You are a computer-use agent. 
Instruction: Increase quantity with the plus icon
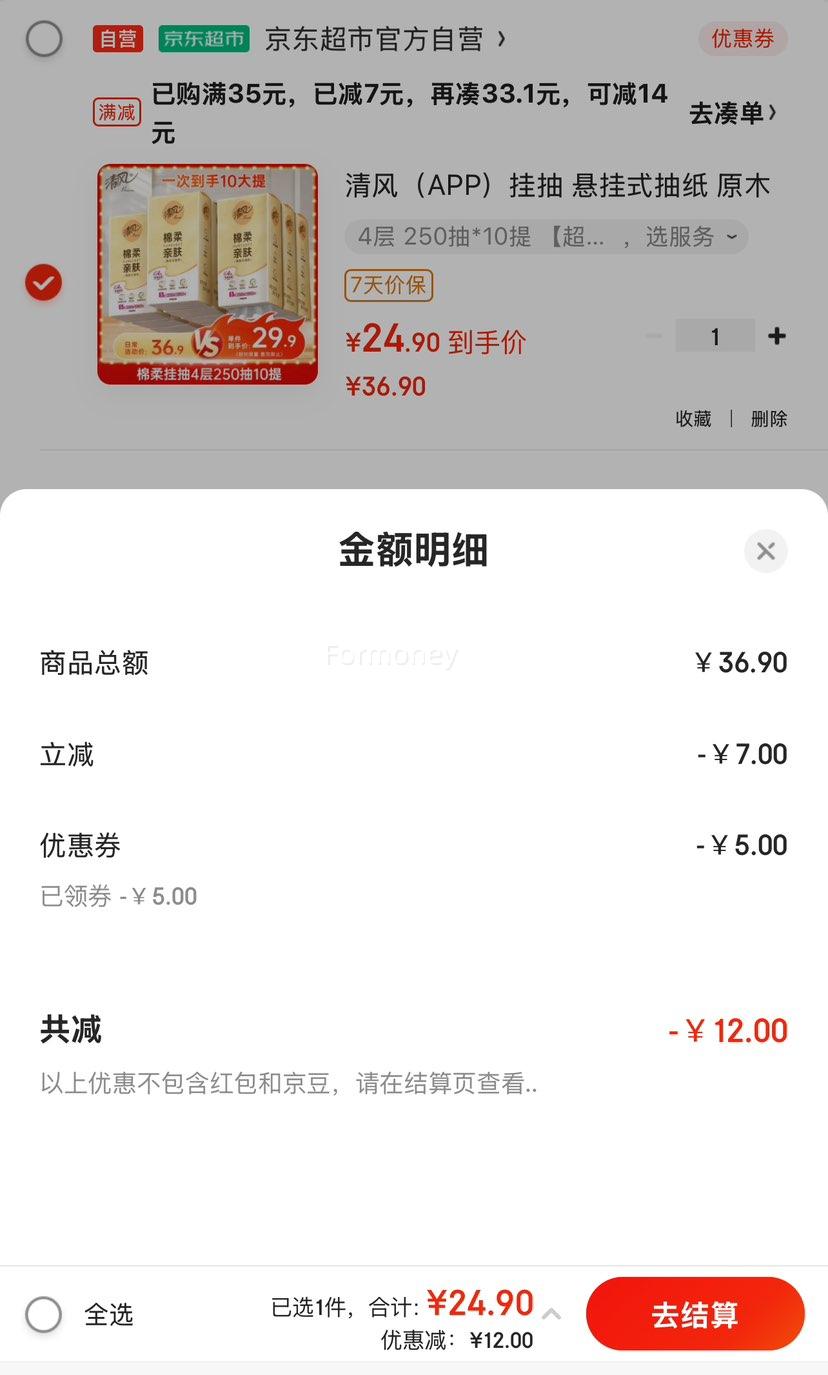[777, 336]
